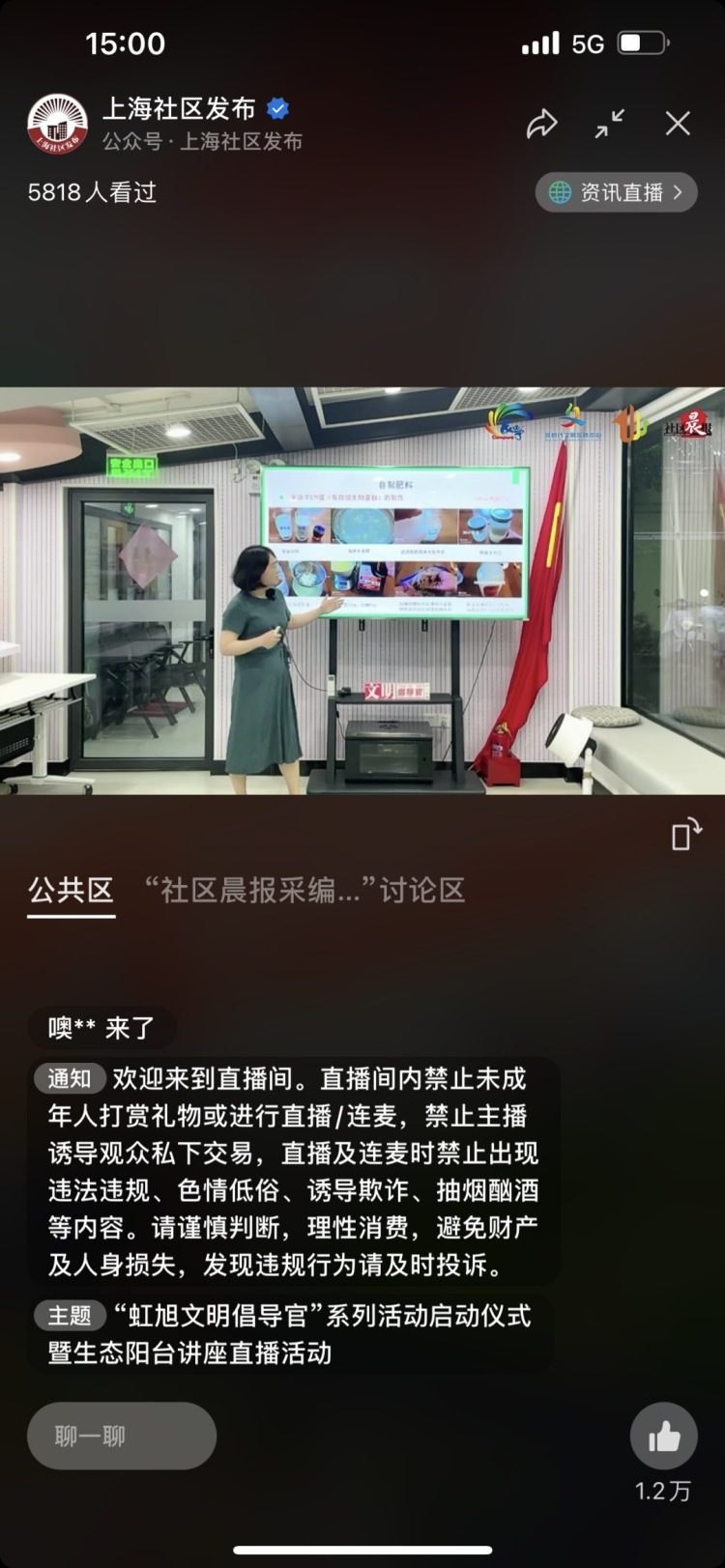Open the 资讯直播 category chip
This screenshot has width=725, height=1568.
(616, 192)
